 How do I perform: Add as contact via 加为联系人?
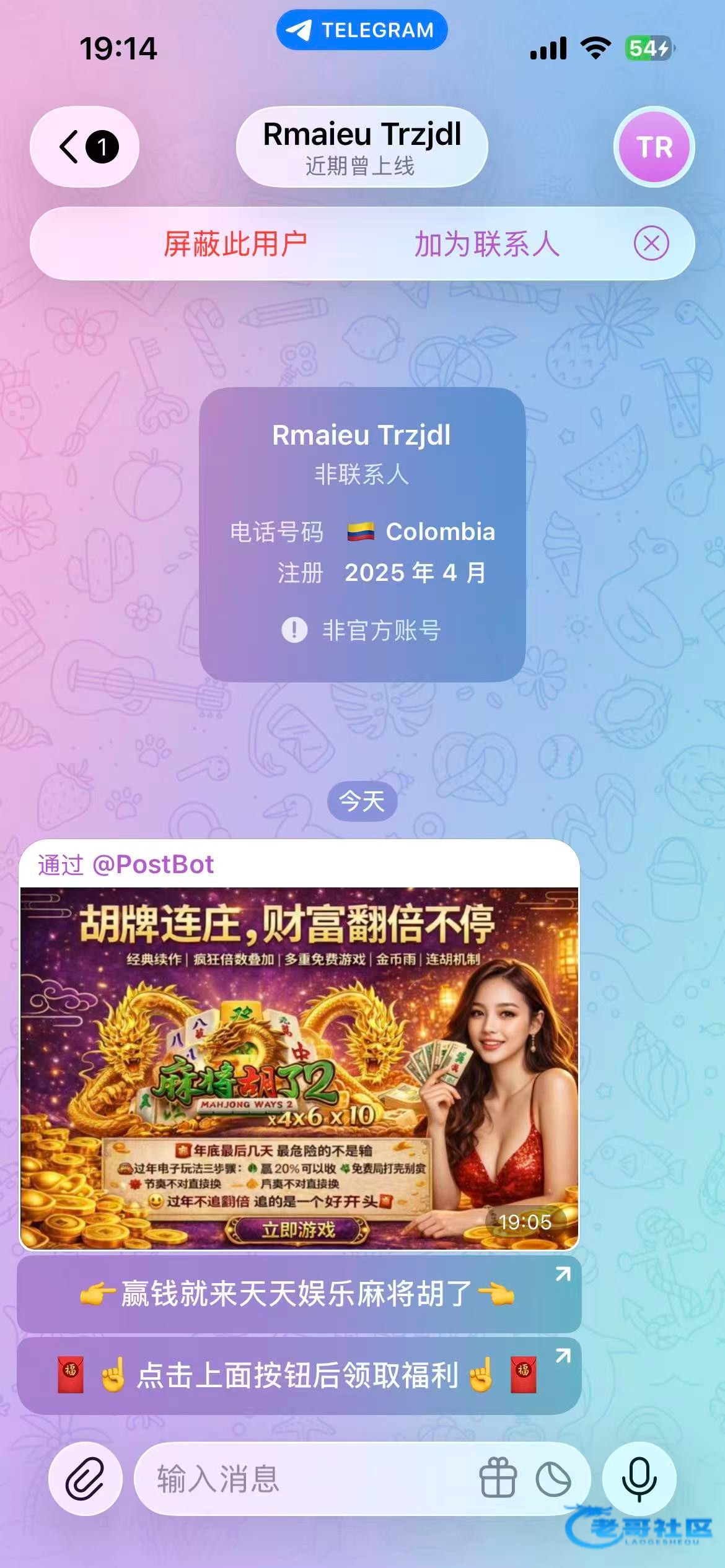coord(486,243)
